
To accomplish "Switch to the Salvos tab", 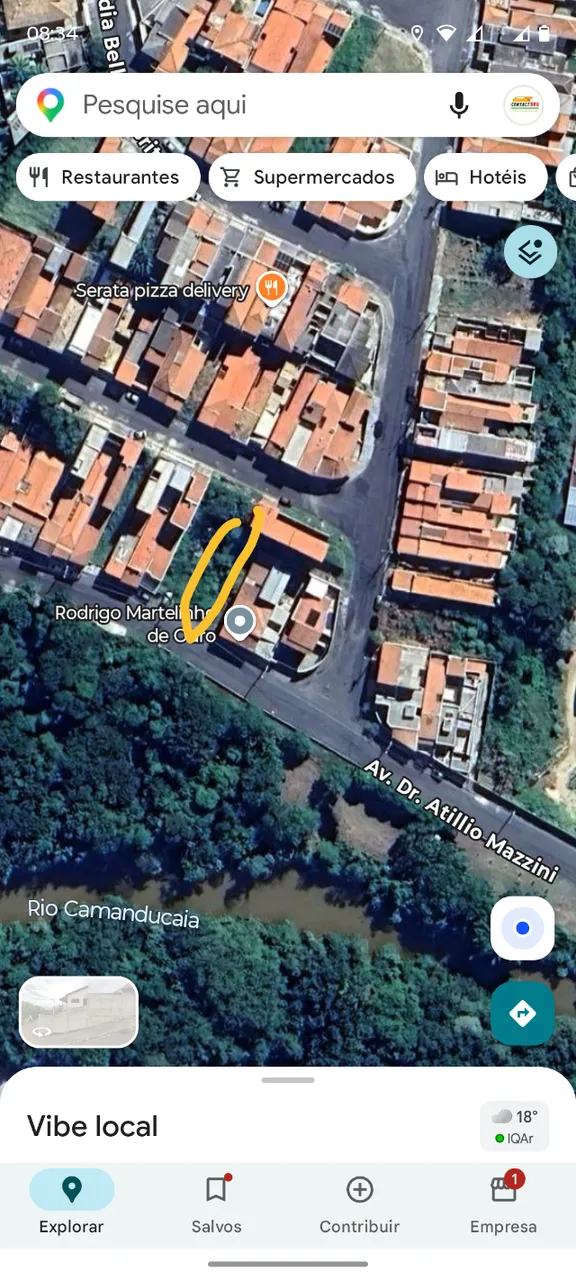I will 216,1204.
